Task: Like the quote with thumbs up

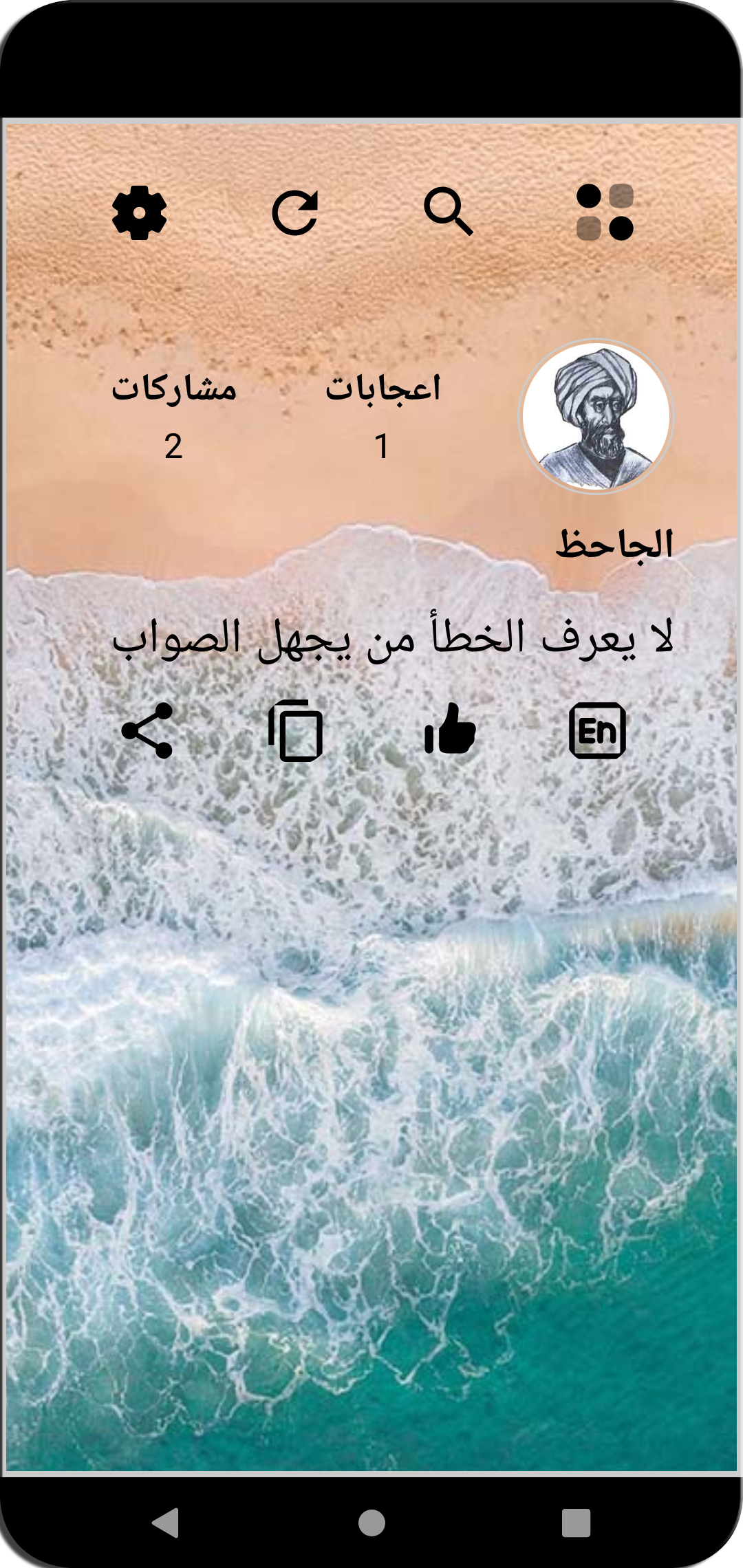Action: (x=450, y=730)
